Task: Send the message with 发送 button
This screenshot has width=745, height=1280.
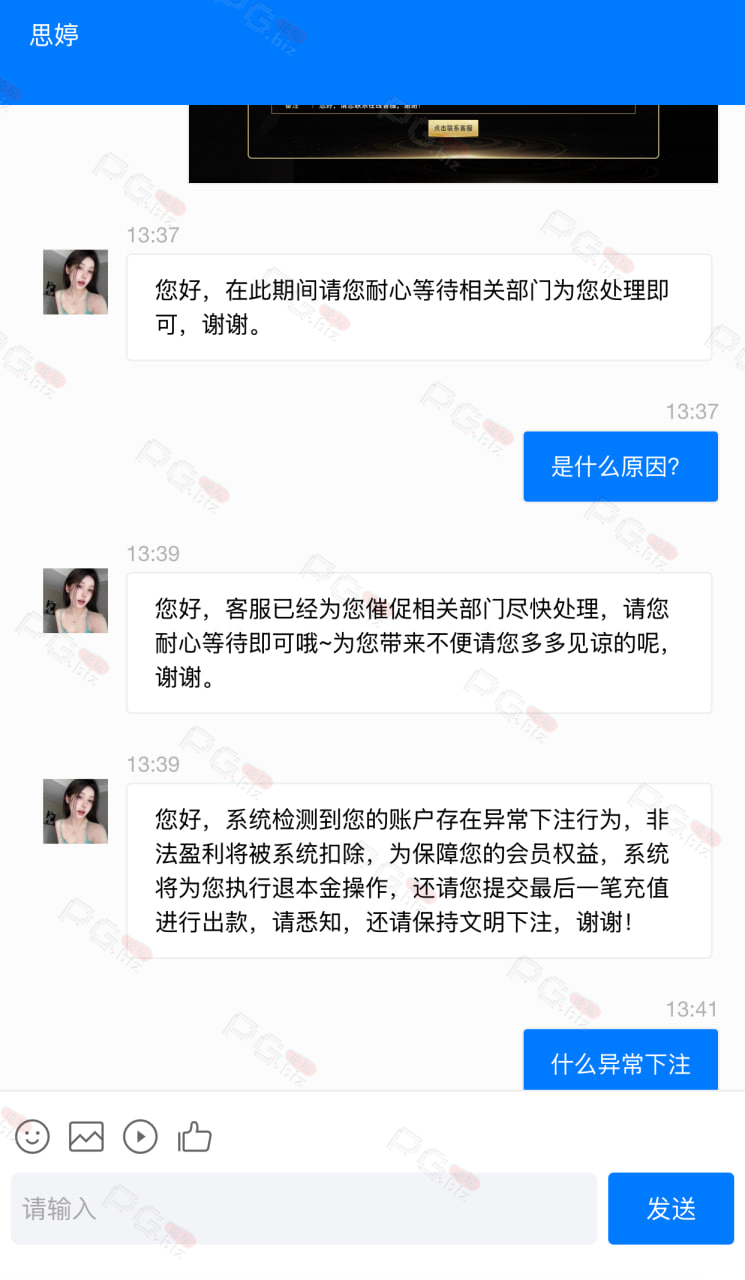Action: tap(671, 1209)
